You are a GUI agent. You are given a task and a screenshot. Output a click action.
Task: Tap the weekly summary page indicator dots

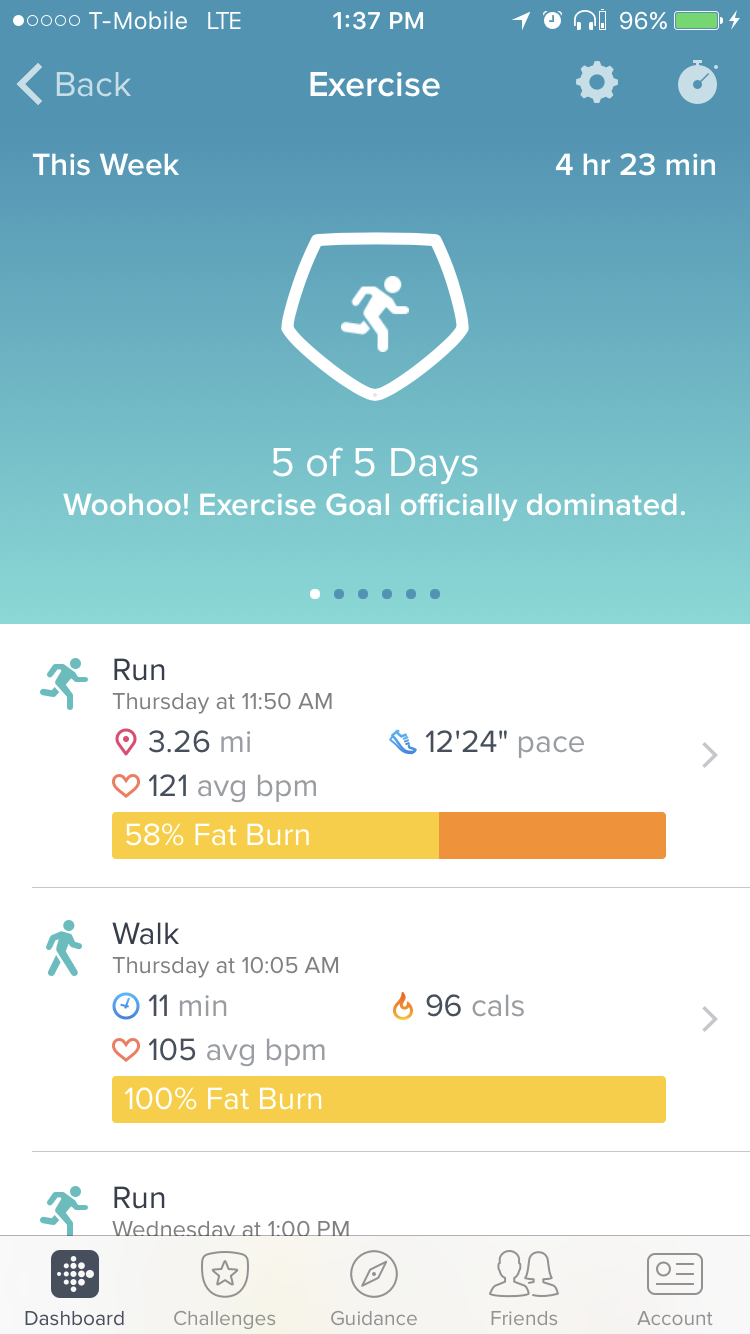tap(375, 594)
